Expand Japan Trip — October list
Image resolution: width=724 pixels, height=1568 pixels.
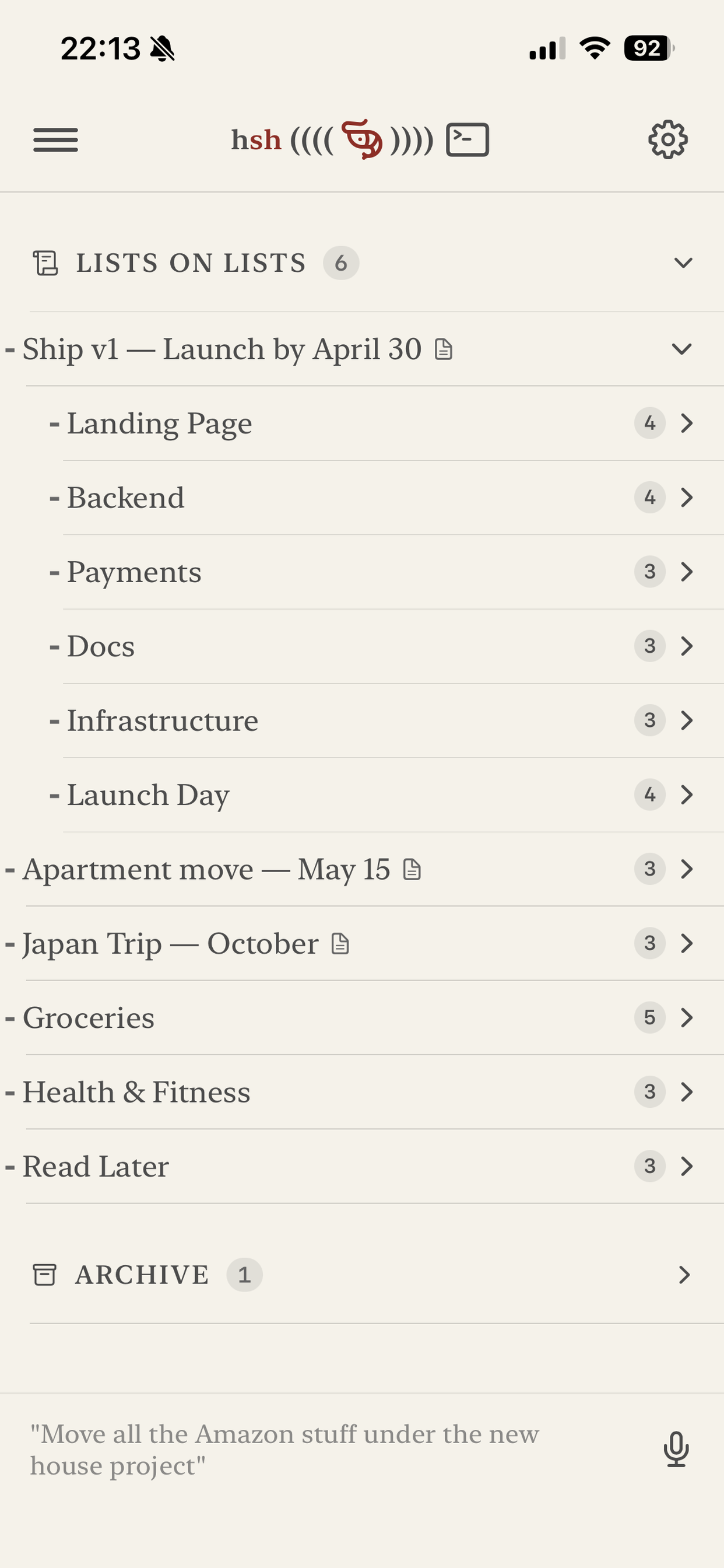pyautogui.click(x=686, y=943)
